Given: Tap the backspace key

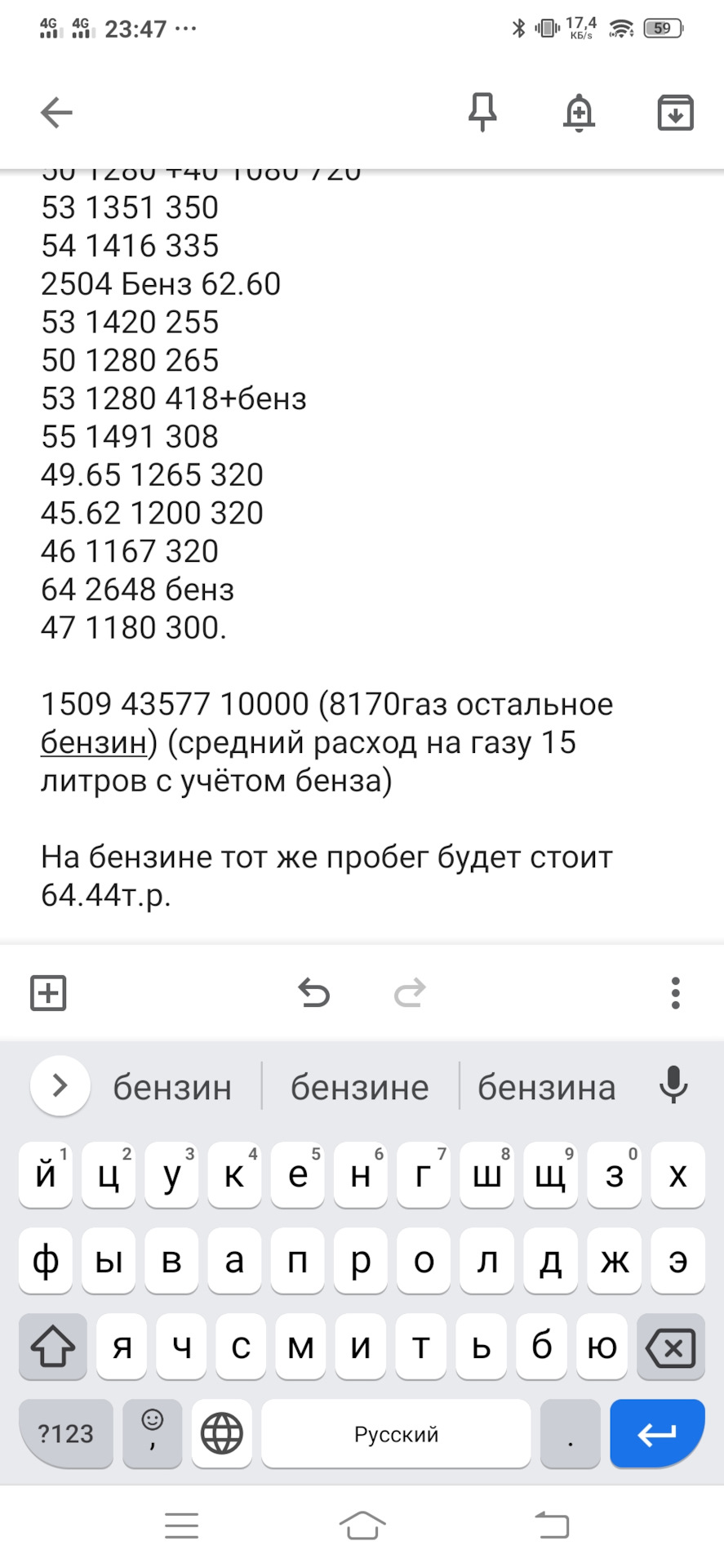Looking at the screenshot, I should (670, 1347).
